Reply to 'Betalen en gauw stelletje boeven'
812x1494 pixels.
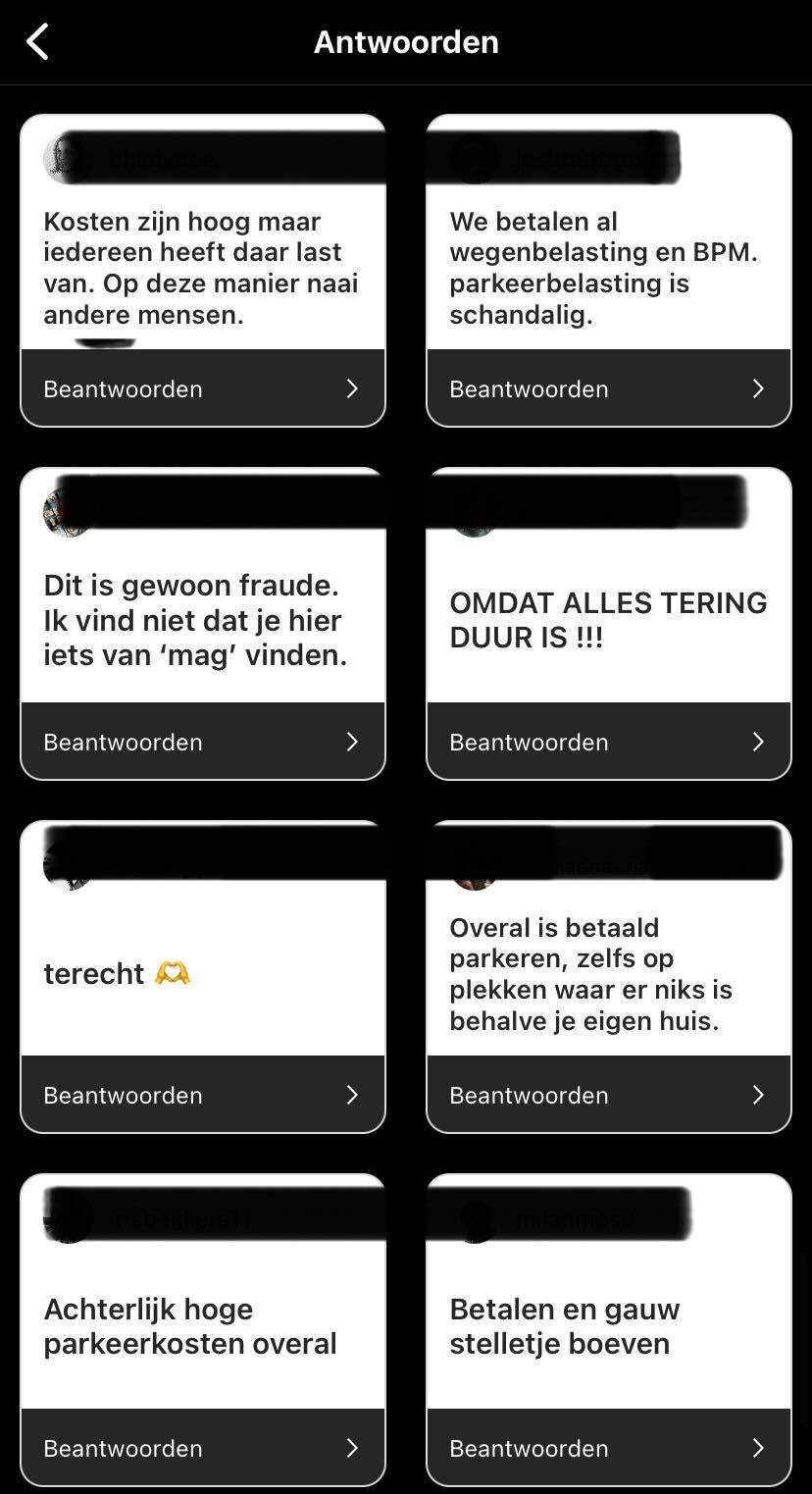click(608, 1448)
